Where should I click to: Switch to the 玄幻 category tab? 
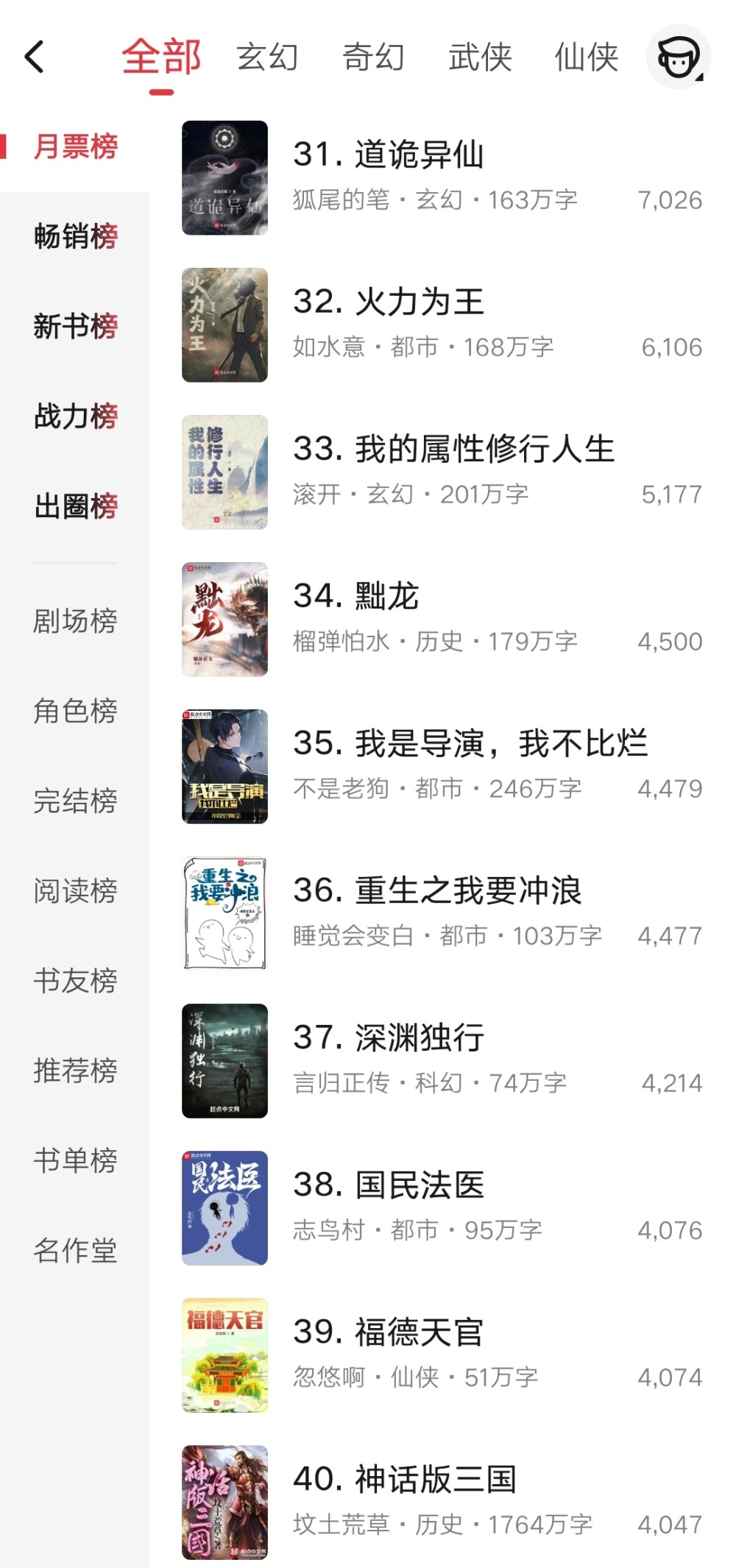pyautogui.click(x=267, y=57)
